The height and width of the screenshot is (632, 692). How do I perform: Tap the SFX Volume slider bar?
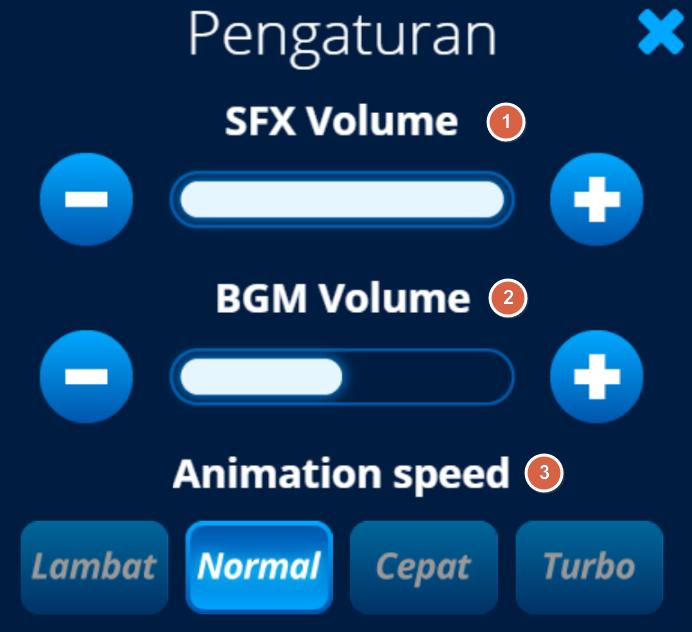341,200
